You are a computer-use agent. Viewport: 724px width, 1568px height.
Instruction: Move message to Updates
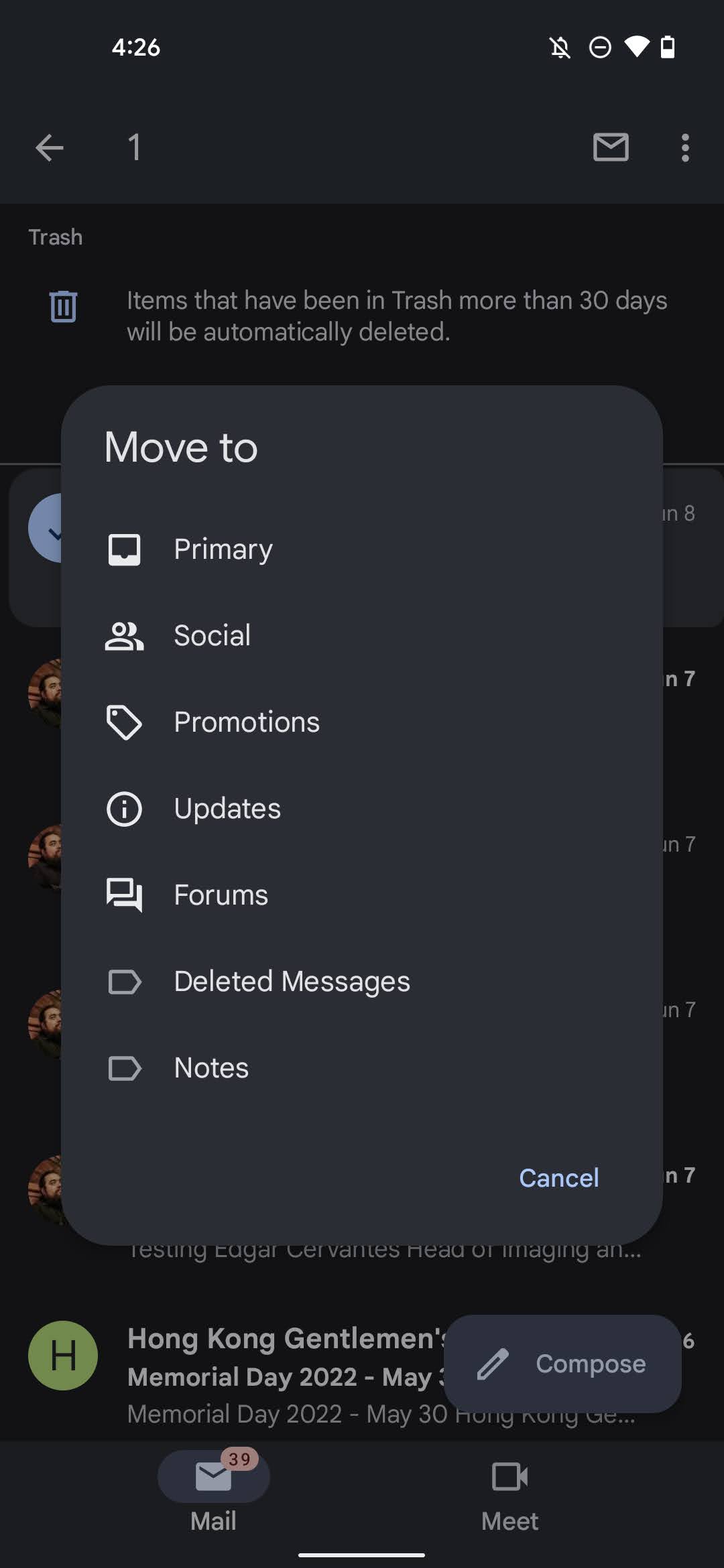coord(227,809)
